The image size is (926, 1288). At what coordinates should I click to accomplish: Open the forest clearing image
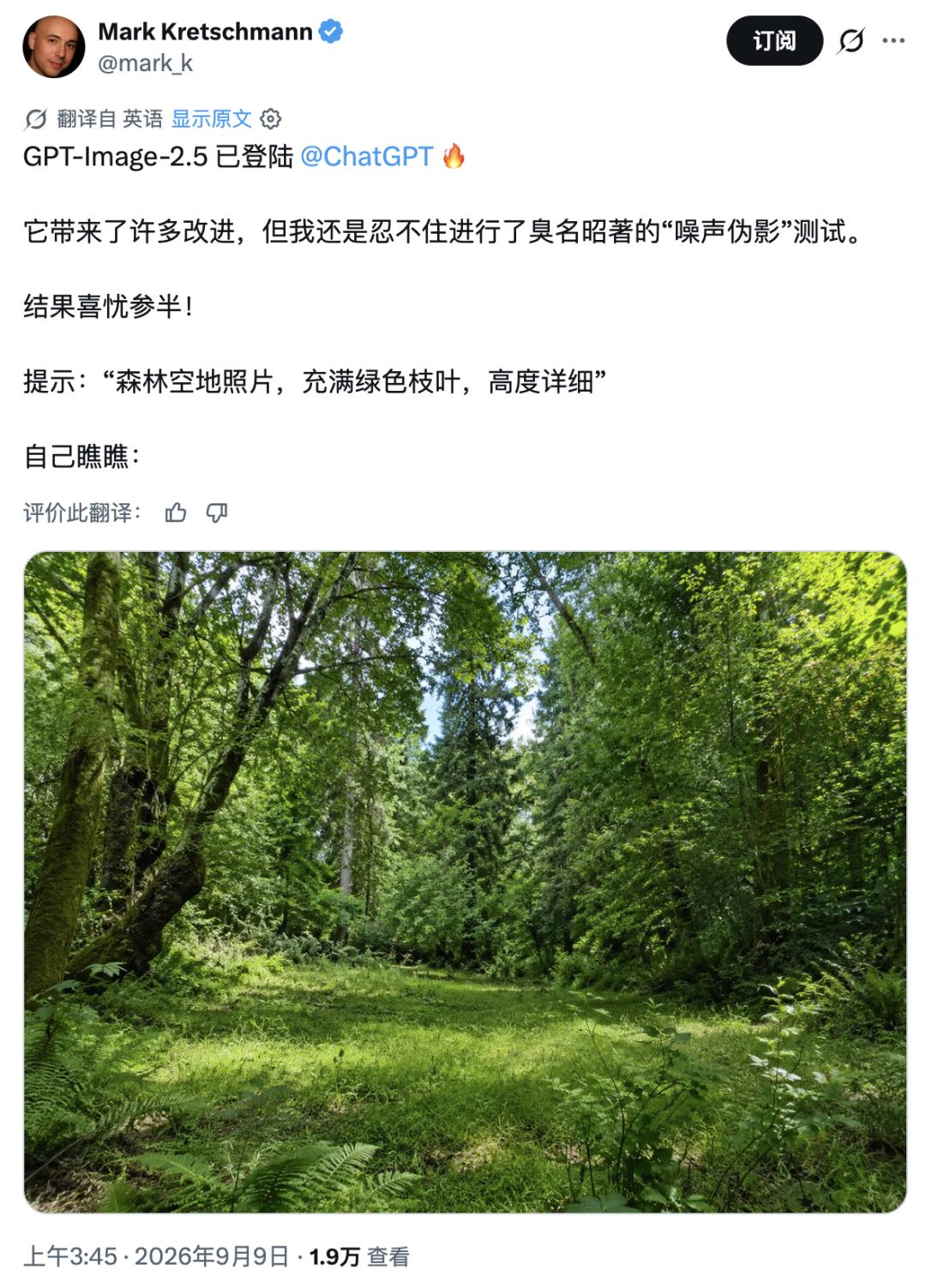[x=465, y=882]
